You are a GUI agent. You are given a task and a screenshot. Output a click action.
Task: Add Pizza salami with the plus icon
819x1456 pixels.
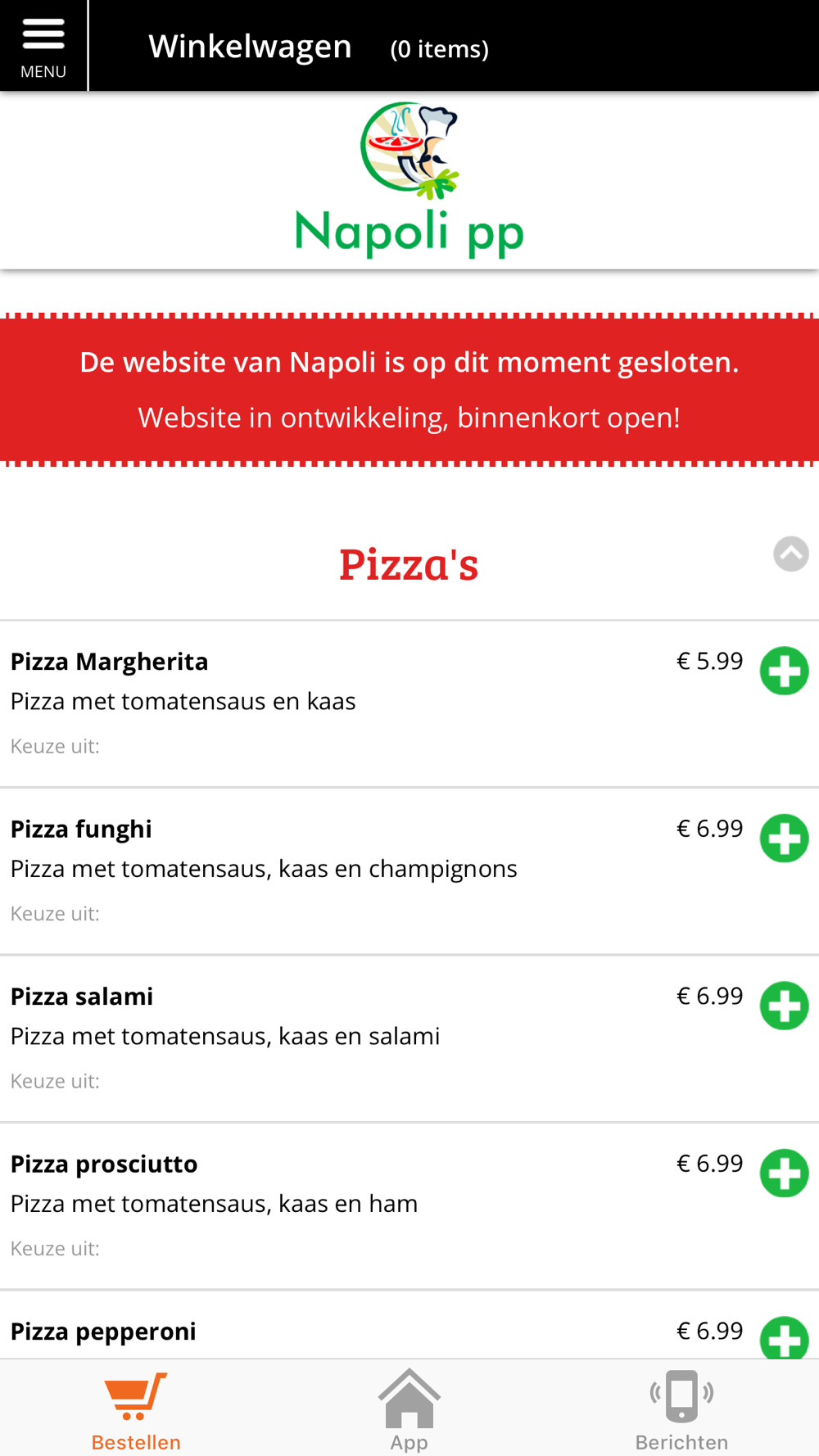tap(784, 1006)
